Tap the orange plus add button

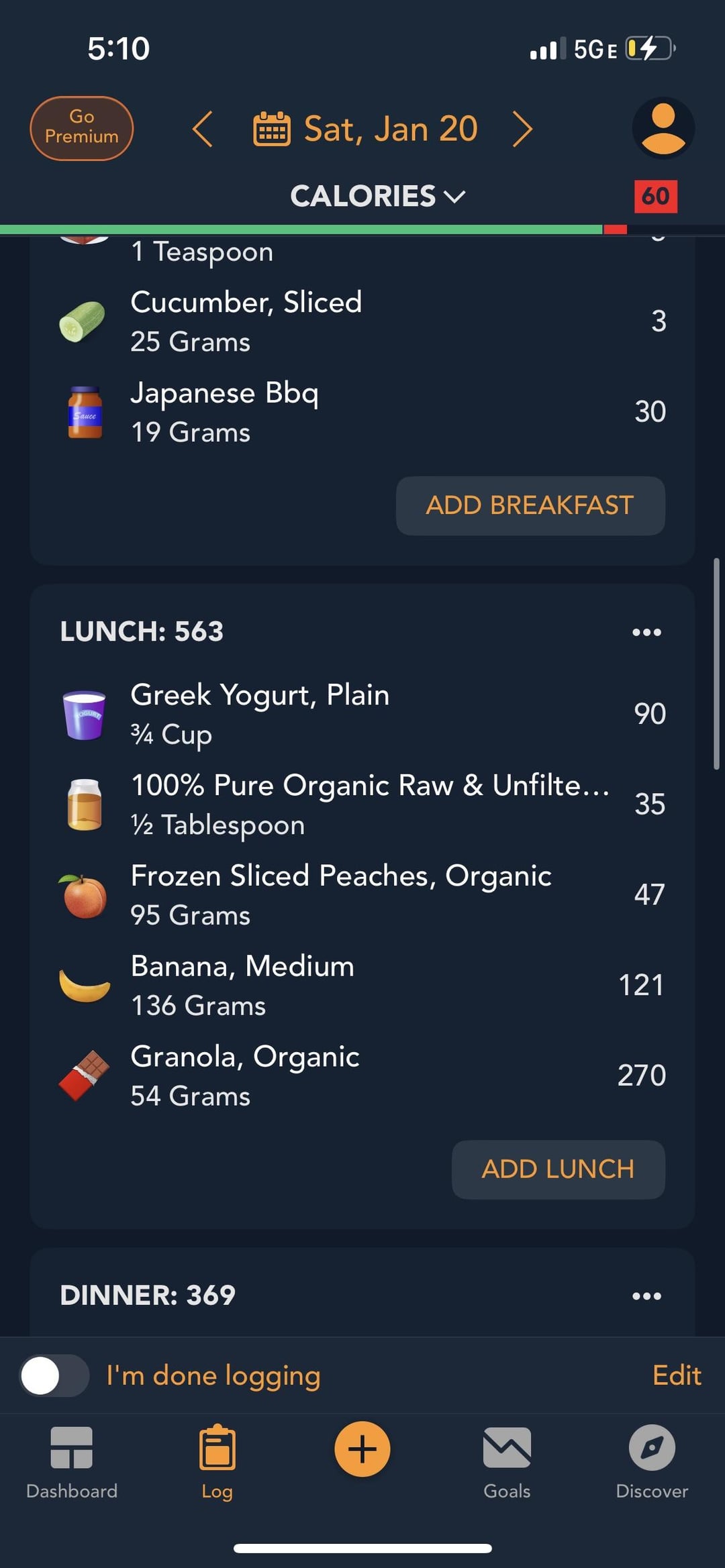pyautogui.click(x=362, y=1449)
